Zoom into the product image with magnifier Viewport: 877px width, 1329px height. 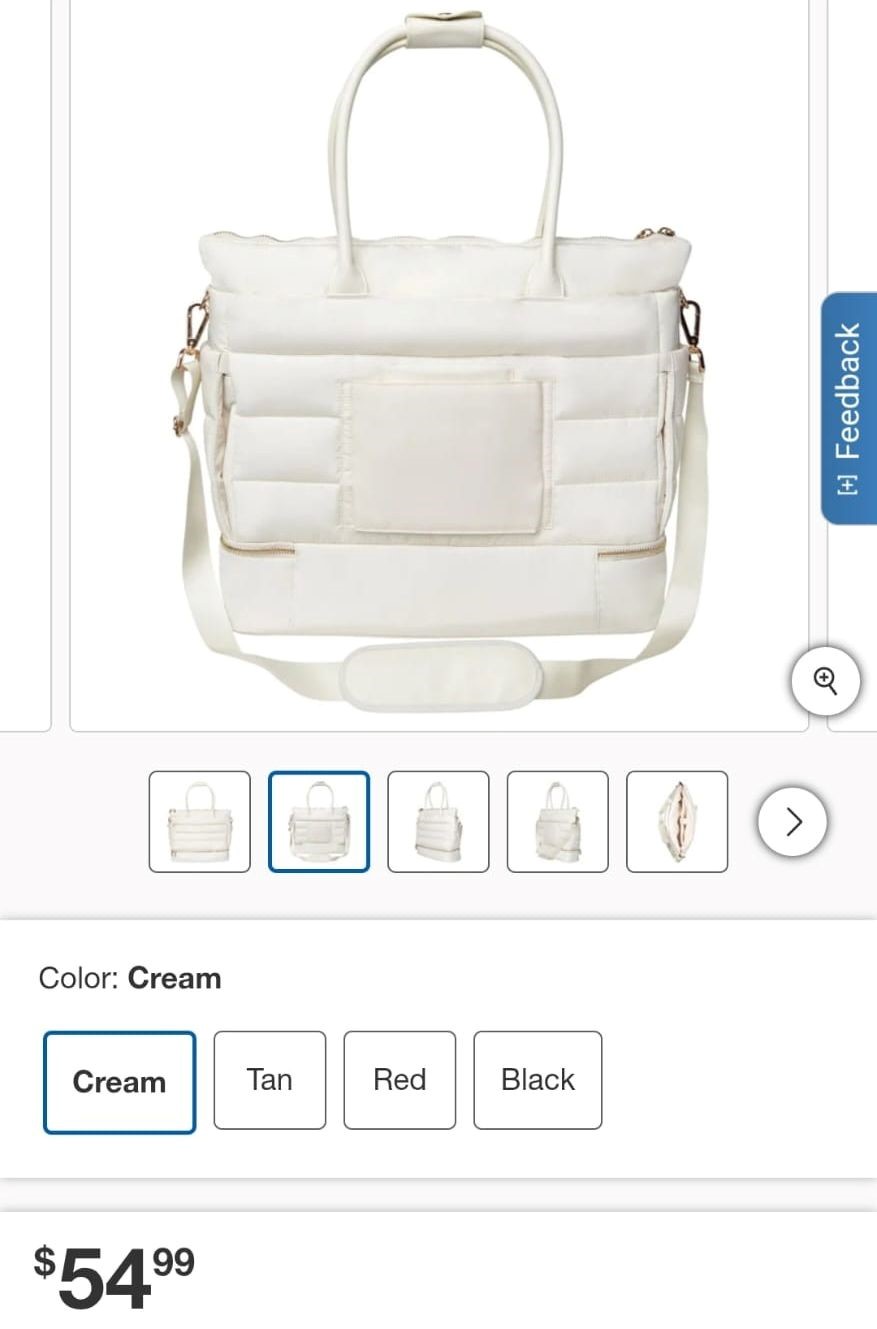pyautogui.click(x=825, y=681)
